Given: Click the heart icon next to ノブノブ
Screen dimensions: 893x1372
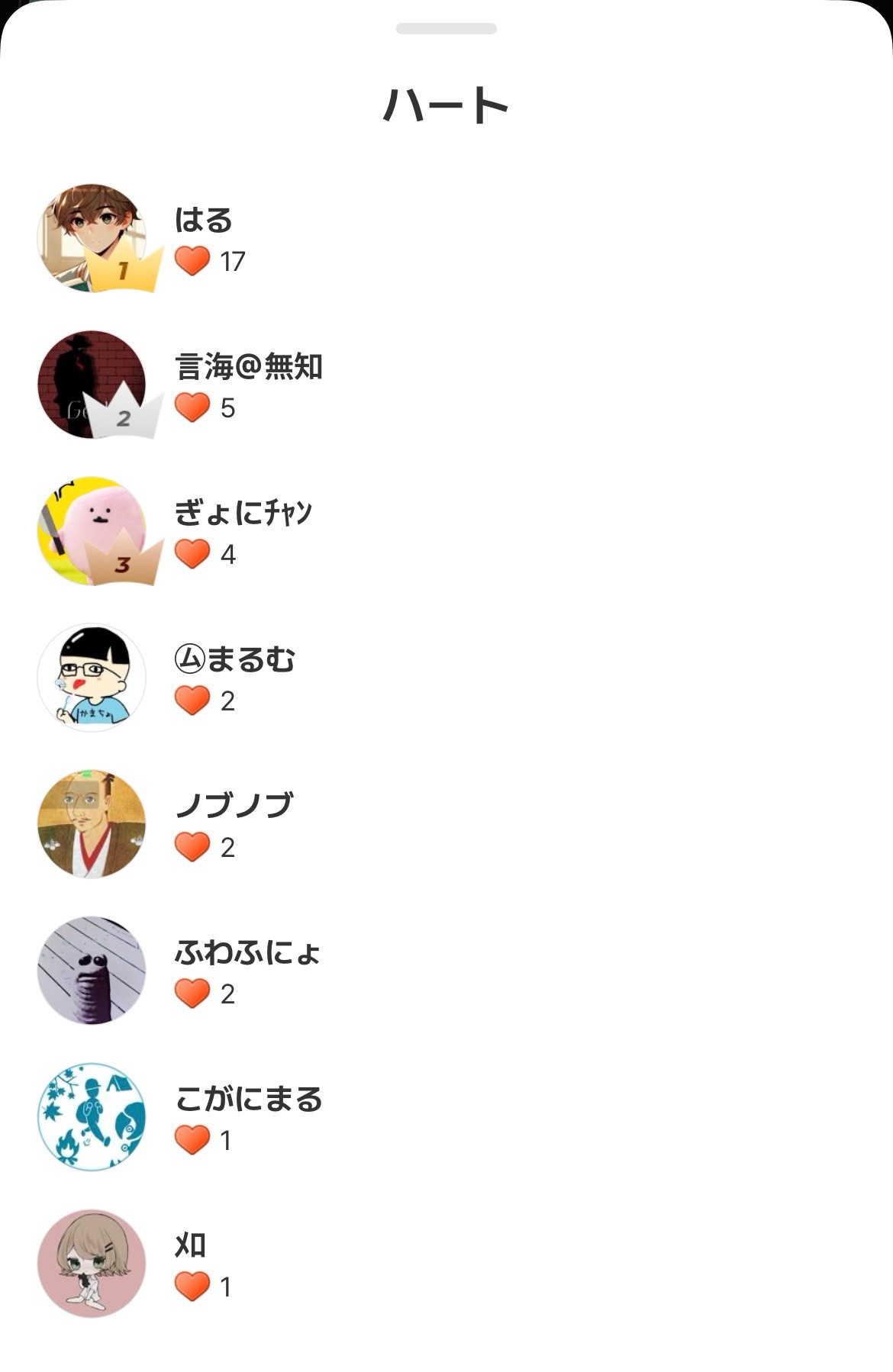Looking at the screenshot, I should coord(193,846).
